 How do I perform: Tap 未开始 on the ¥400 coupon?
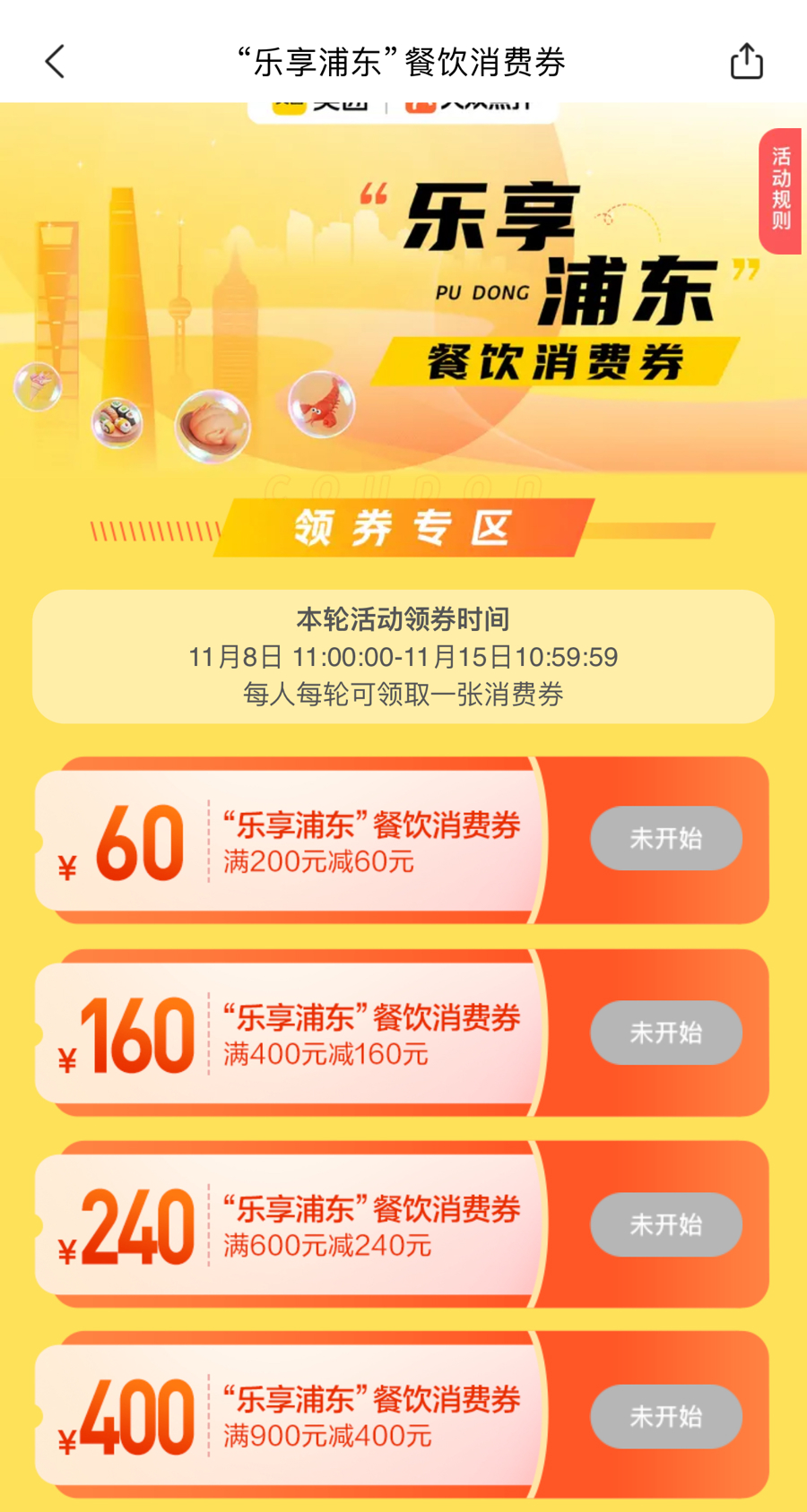tap(665, 1416)
